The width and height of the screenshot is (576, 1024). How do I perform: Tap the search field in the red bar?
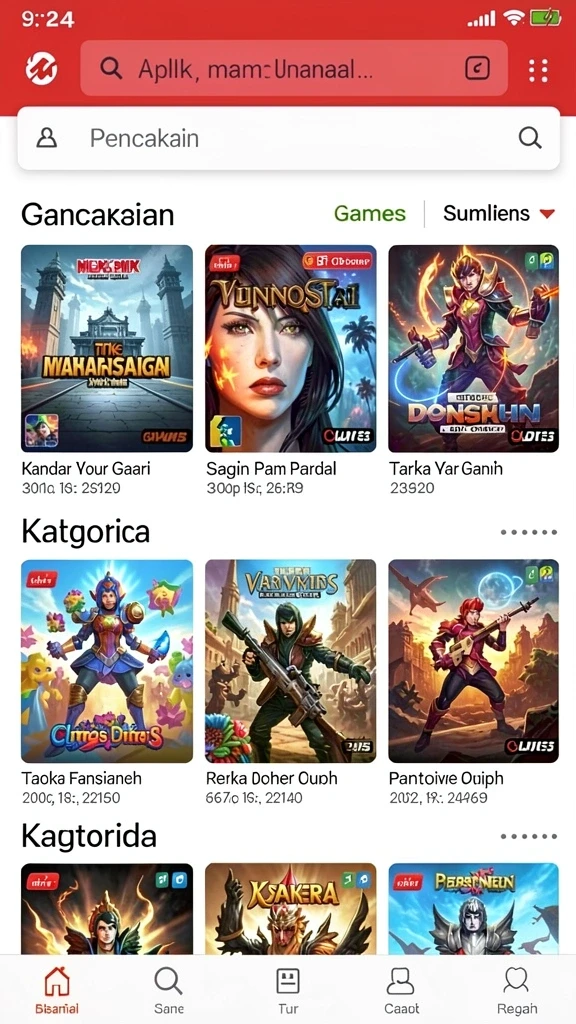click(x=294, y=69)
